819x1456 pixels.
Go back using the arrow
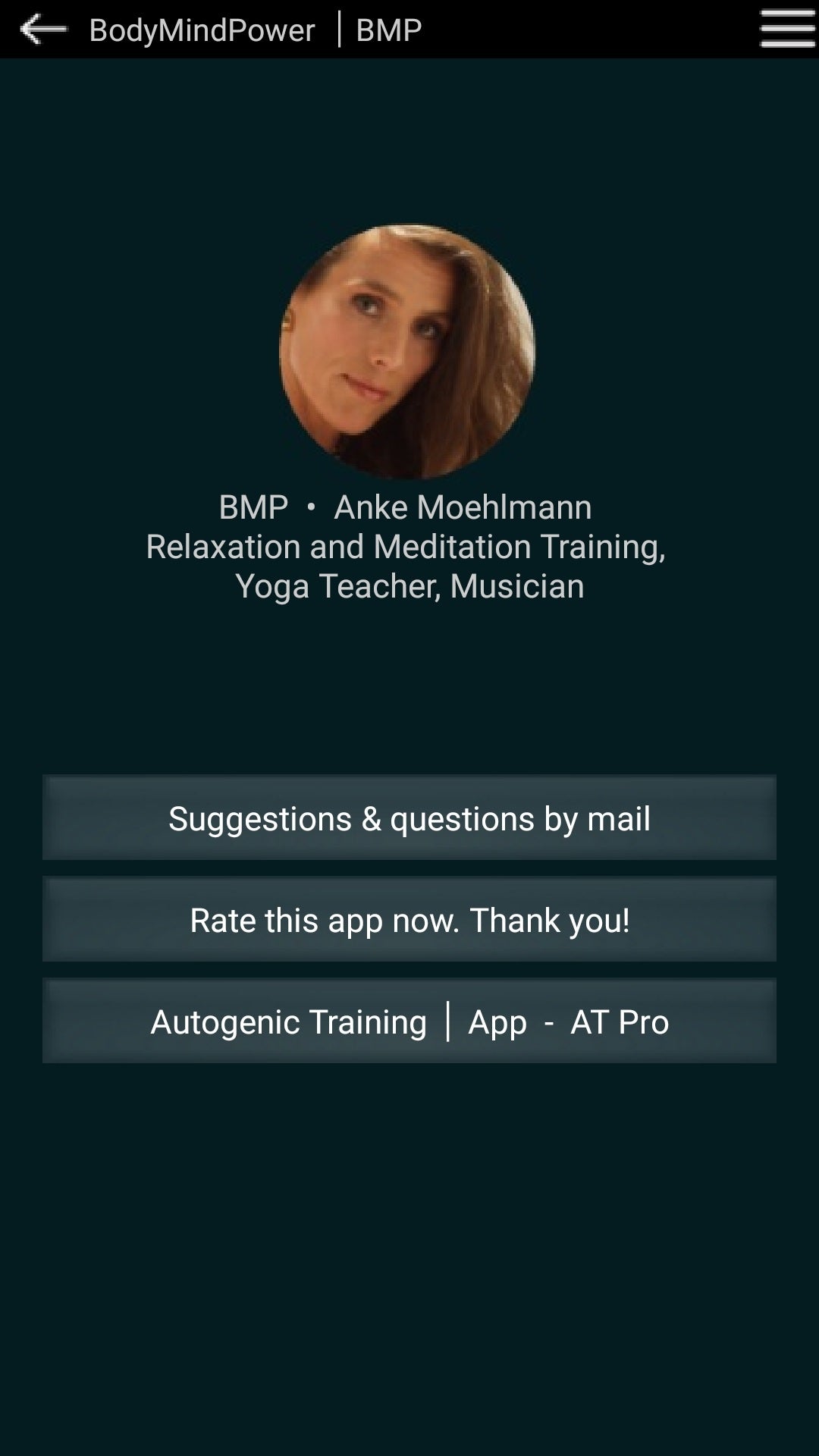(x=43, y=30)
